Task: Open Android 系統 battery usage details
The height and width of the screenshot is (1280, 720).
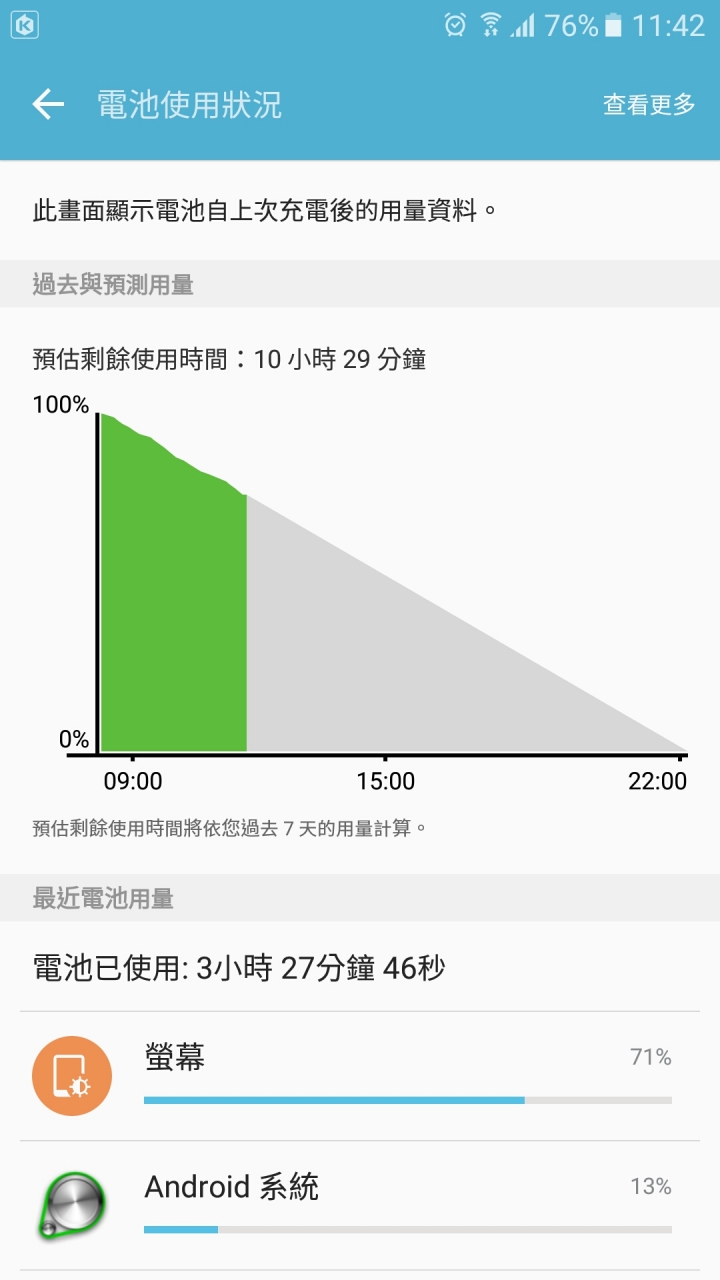Action: [360, 1205]
